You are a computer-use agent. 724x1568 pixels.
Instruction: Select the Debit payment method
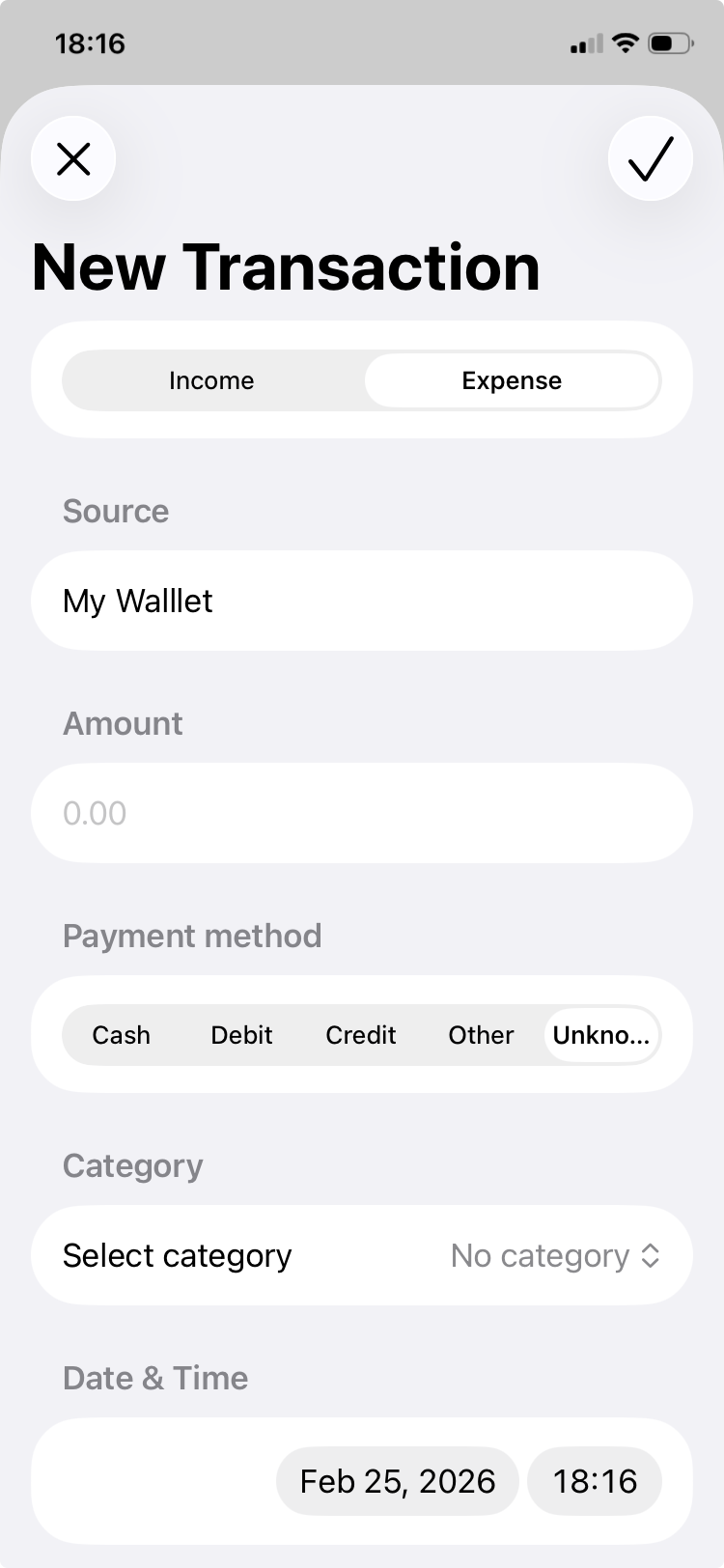[x=240, y=1034]
